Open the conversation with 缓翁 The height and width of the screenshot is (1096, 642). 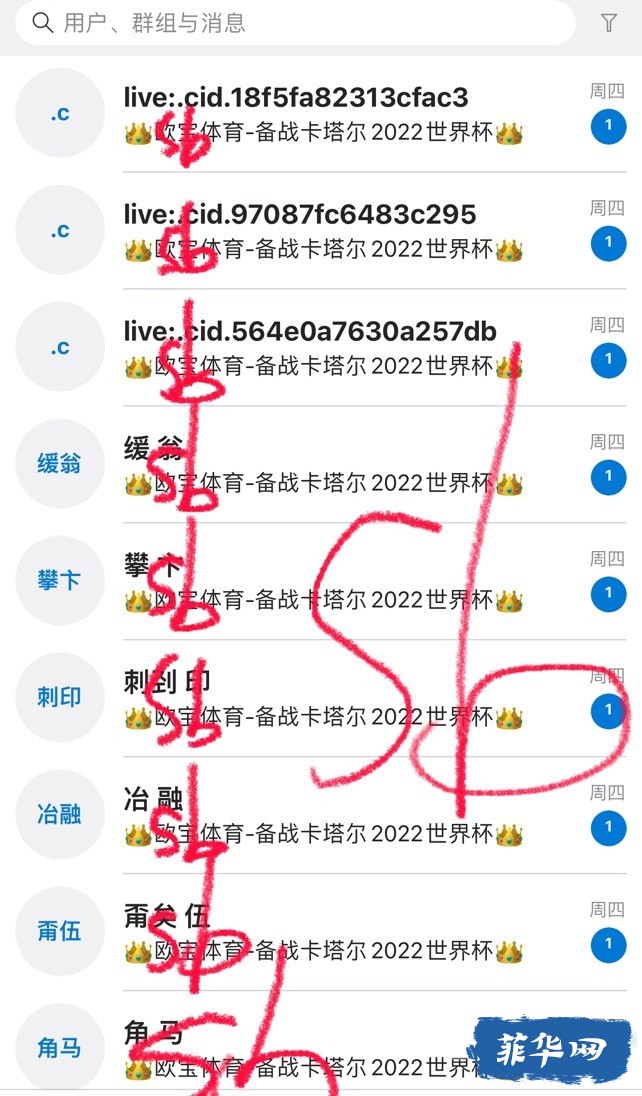pos(320,465)
